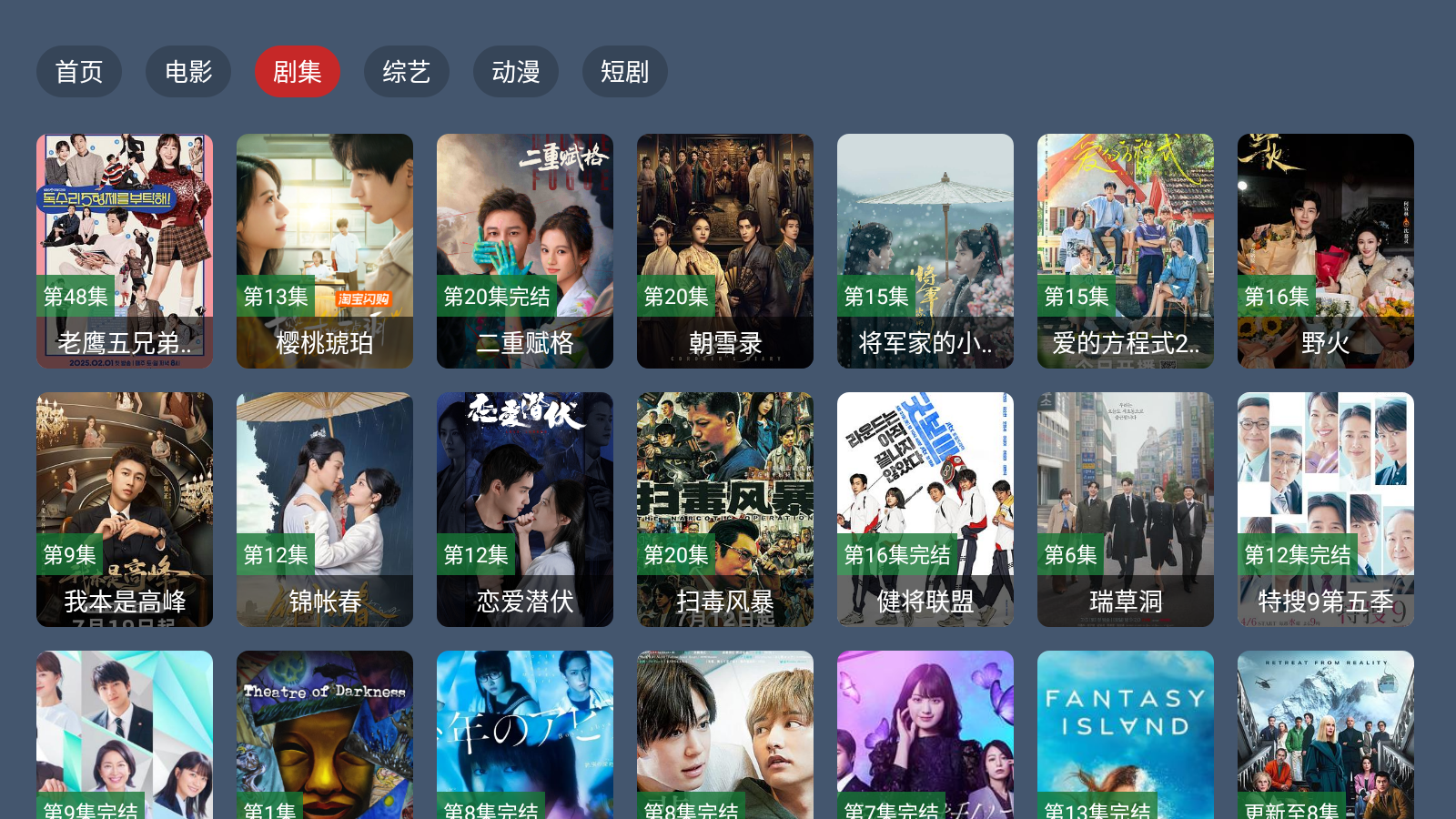Viewport: 1456px width, 819px height.
Task: Open the series 扫毒风暴
Action: point(725,510)
